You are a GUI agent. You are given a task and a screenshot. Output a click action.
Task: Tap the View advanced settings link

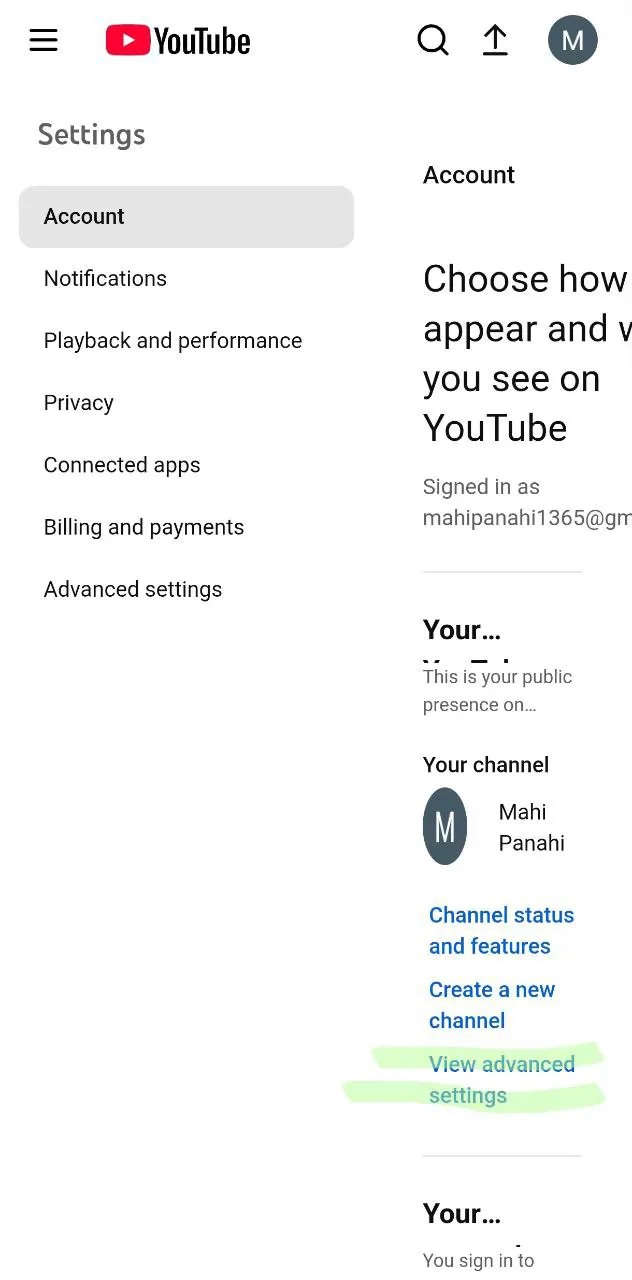coord(501,1079)
